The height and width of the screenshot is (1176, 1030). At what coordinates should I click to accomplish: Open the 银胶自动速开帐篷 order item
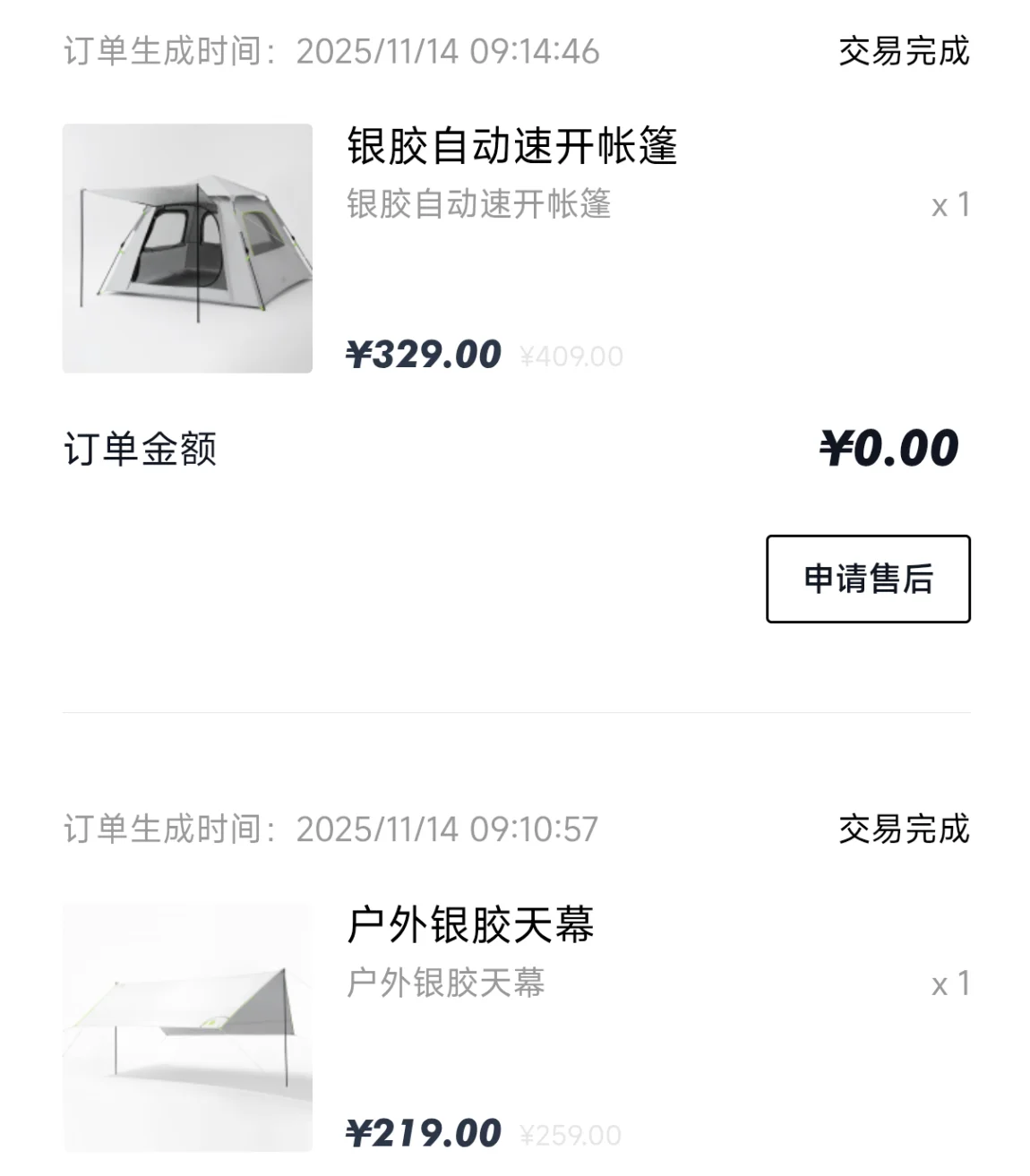point(511,147)
